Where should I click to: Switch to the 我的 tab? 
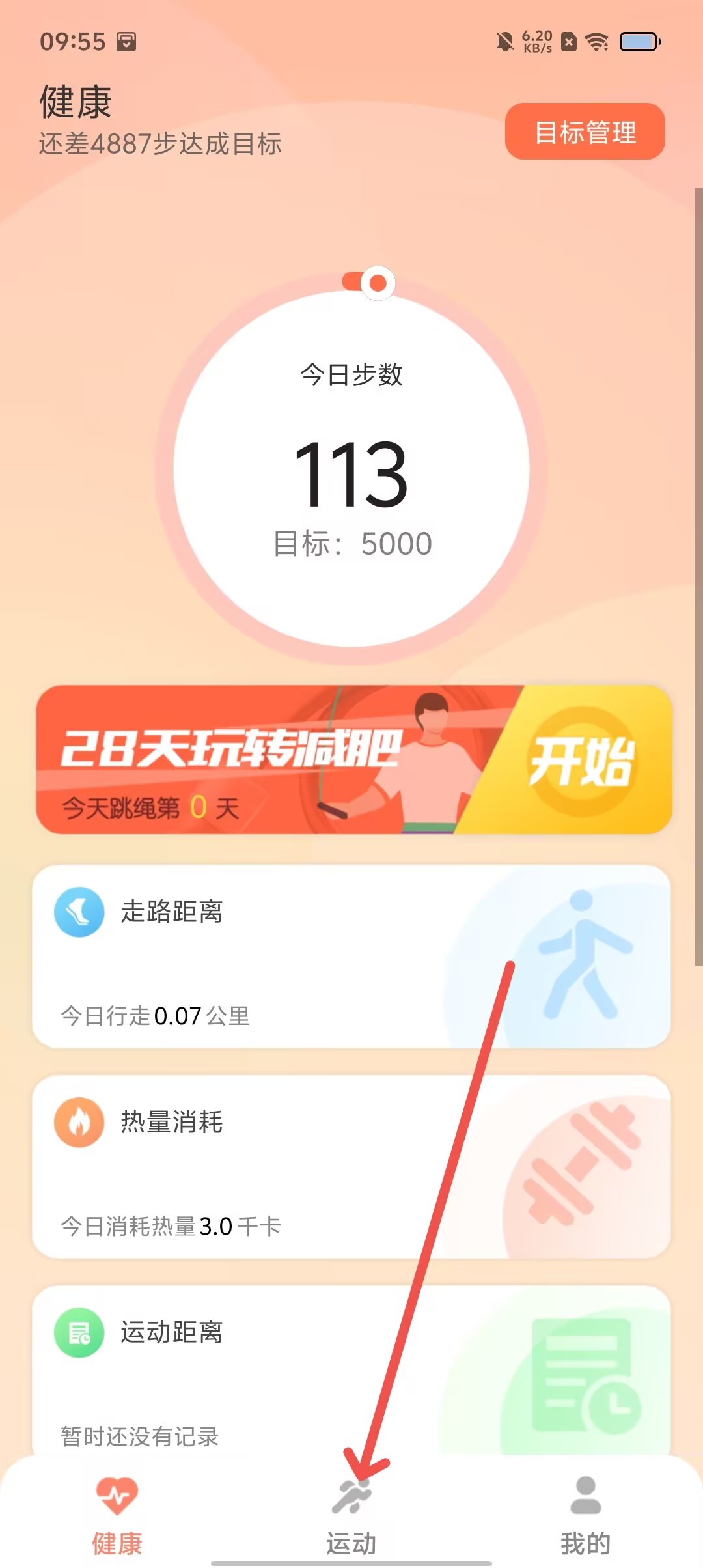[x=585, y=1514]
